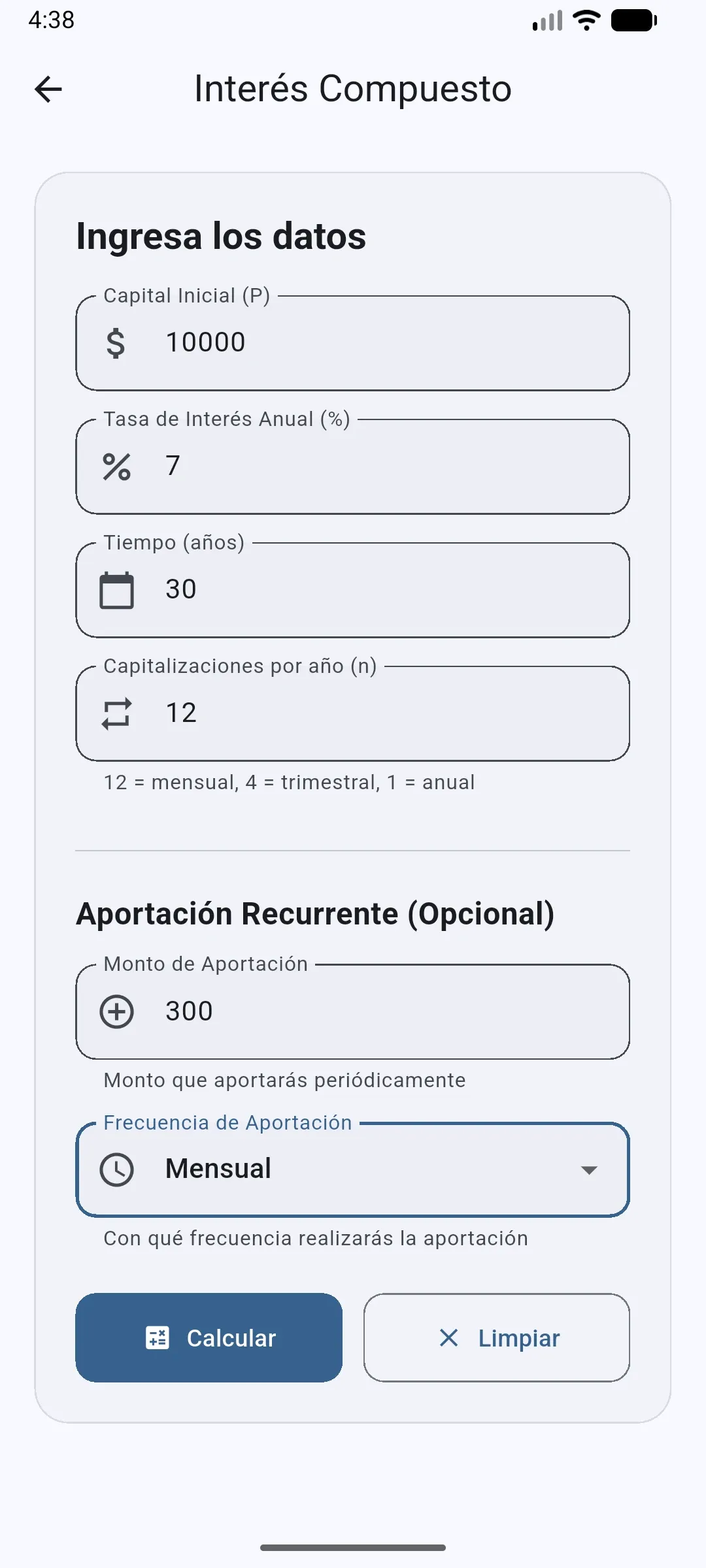706x1568 pixels.
Task: Tap the Interés Compuesto title
Action: click(352, 88)
